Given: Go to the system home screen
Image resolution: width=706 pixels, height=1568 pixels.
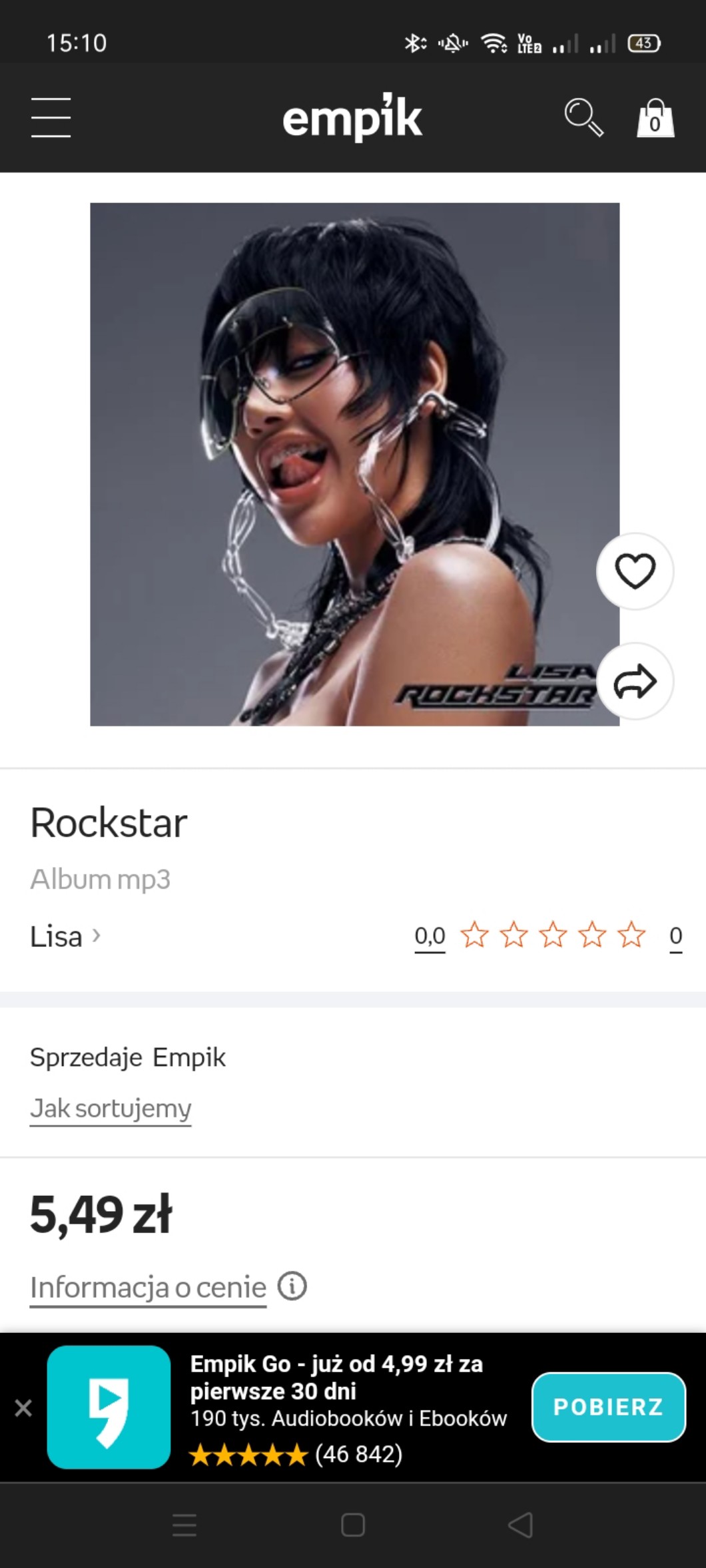Looking at the screenshot, I should click(353, 1525).
